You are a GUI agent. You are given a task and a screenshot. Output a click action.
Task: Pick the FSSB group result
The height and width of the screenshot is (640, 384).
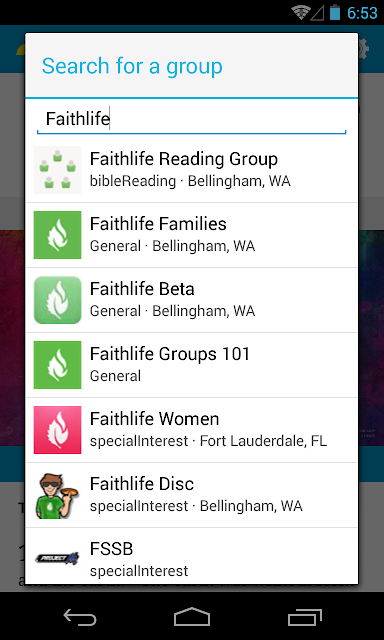click(191, 556)
